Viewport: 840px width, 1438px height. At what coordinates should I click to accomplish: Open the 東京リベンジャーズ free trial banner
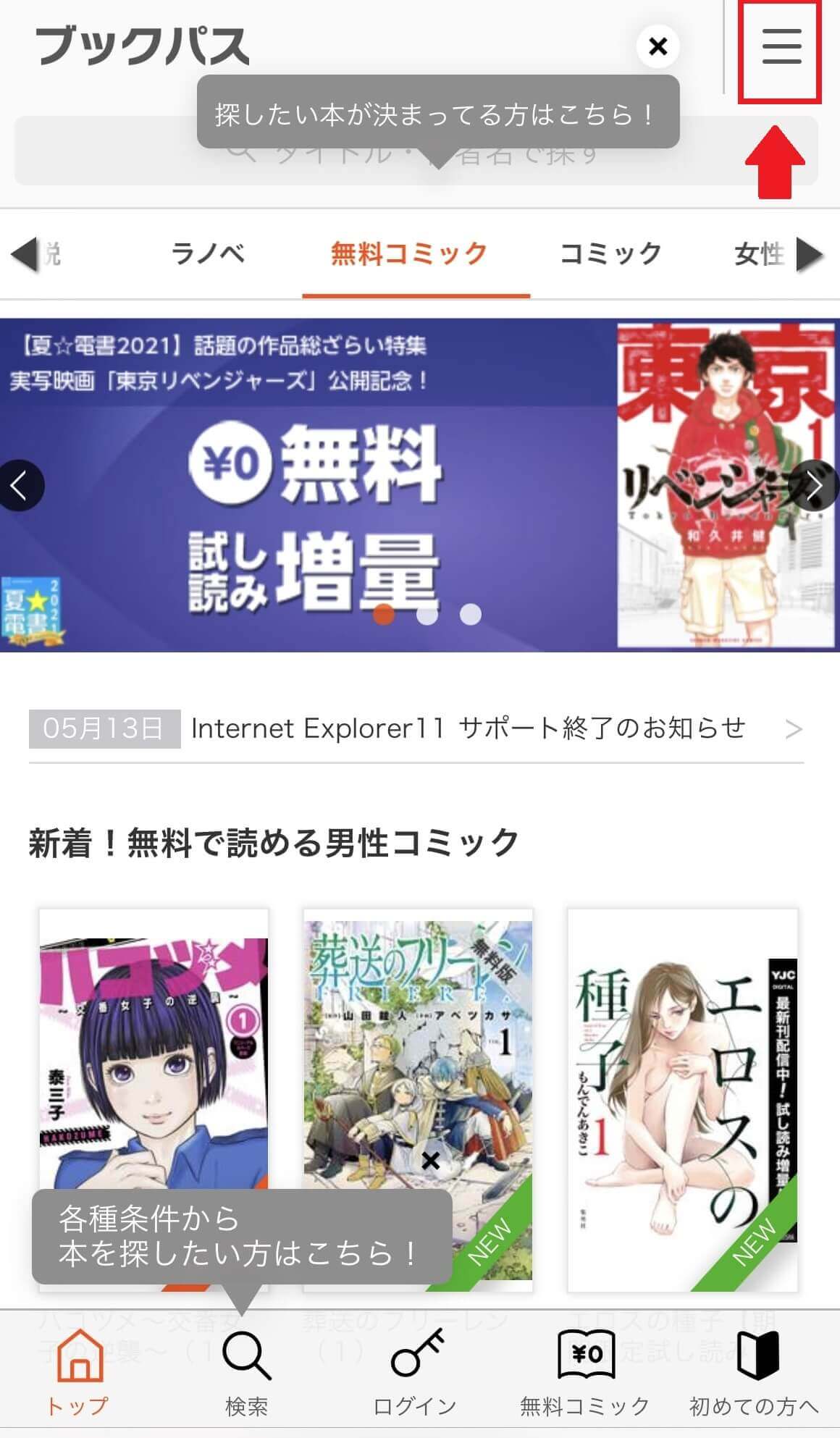pyautogui.click(x=420, y=485)
